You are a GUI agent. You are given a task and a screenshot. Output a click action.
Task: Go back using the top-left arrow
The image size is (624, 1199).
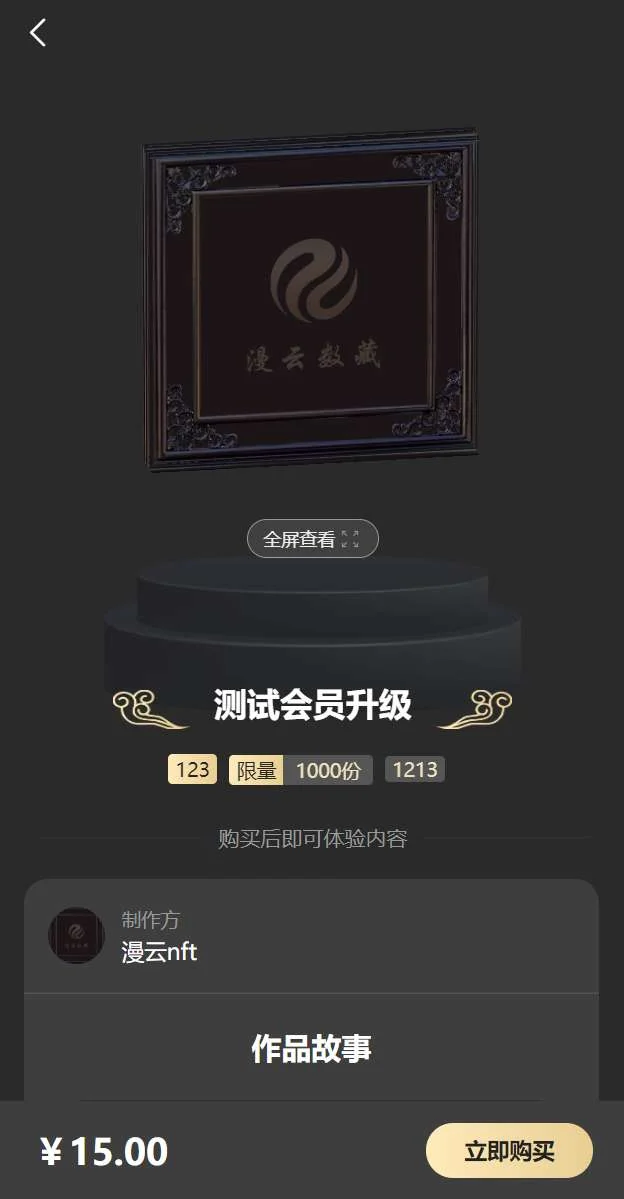point(37,33)
